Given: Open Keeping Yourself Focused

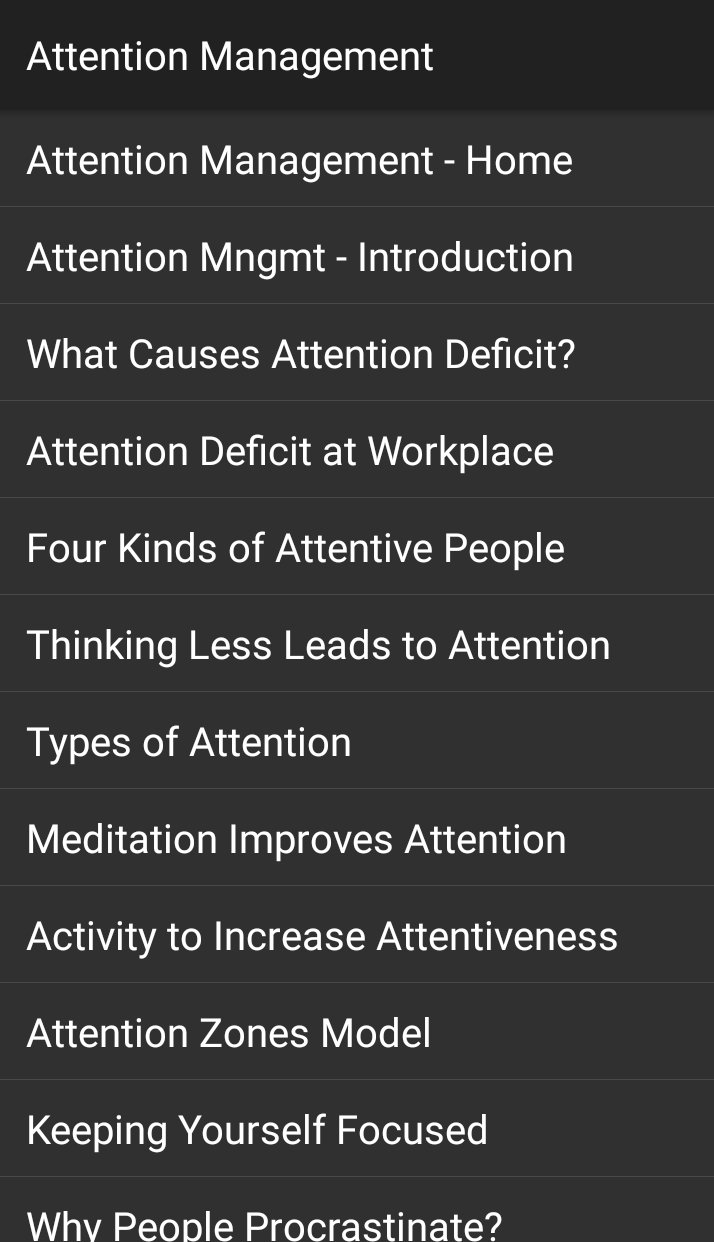Looking at the screenshot, I should [x=257, y=1130].
